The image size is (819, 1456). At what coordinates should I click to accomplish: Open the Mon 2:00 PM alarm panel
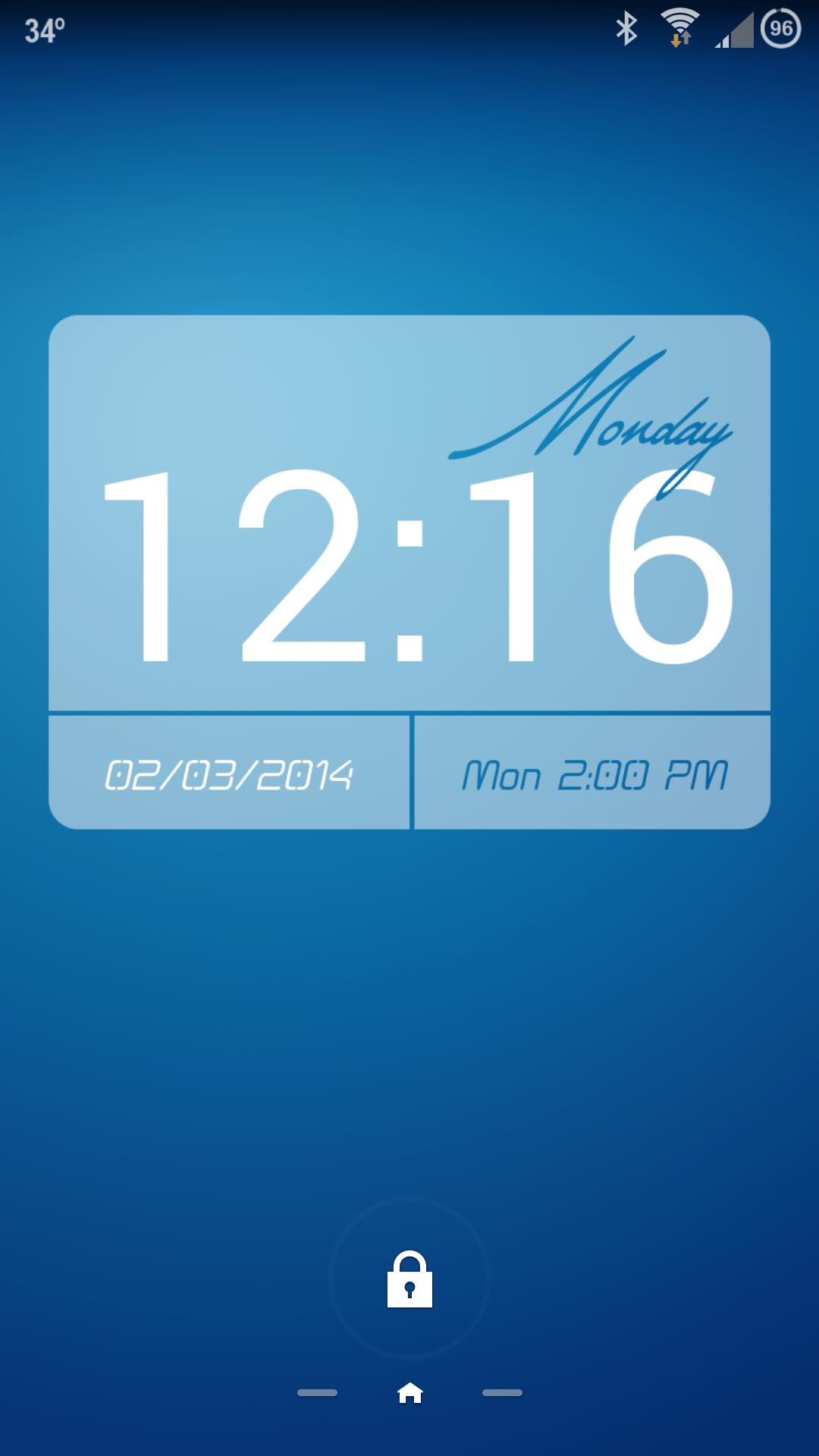pyautogui.click(x=594, y=774)
